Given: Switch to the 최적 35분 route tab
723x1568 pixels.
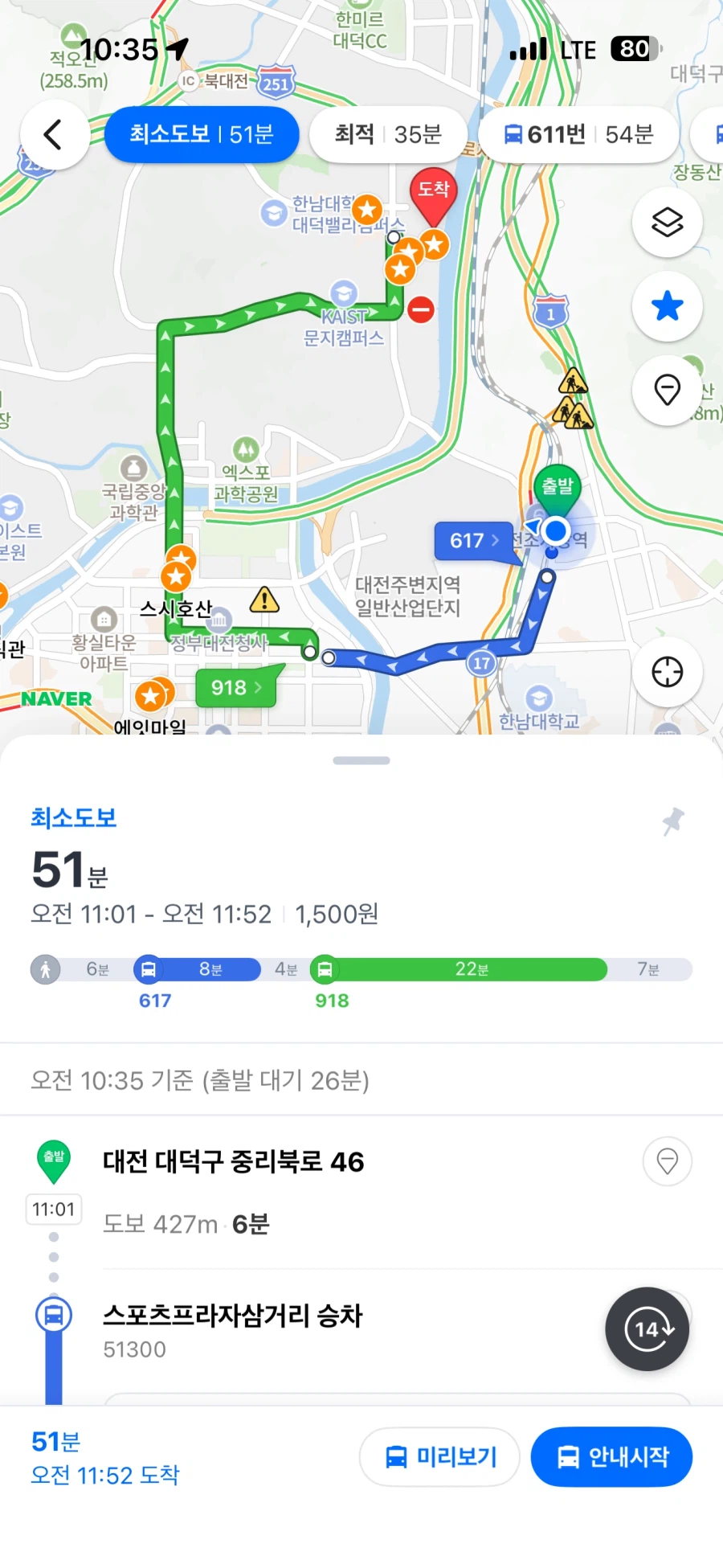Looking at the screenshot, I should 388,134.
